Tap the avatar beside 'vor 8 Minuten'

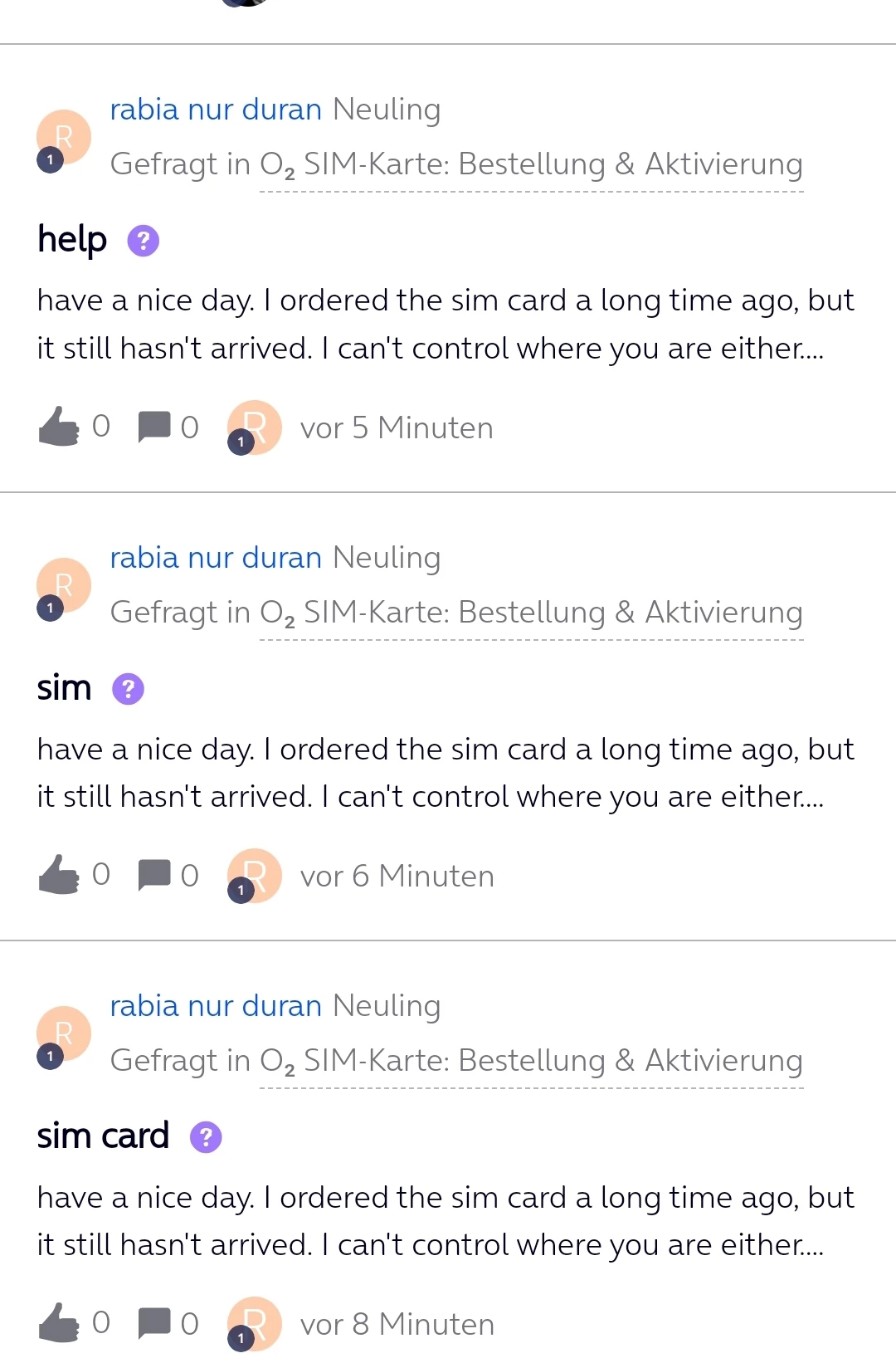point(255,1324)
